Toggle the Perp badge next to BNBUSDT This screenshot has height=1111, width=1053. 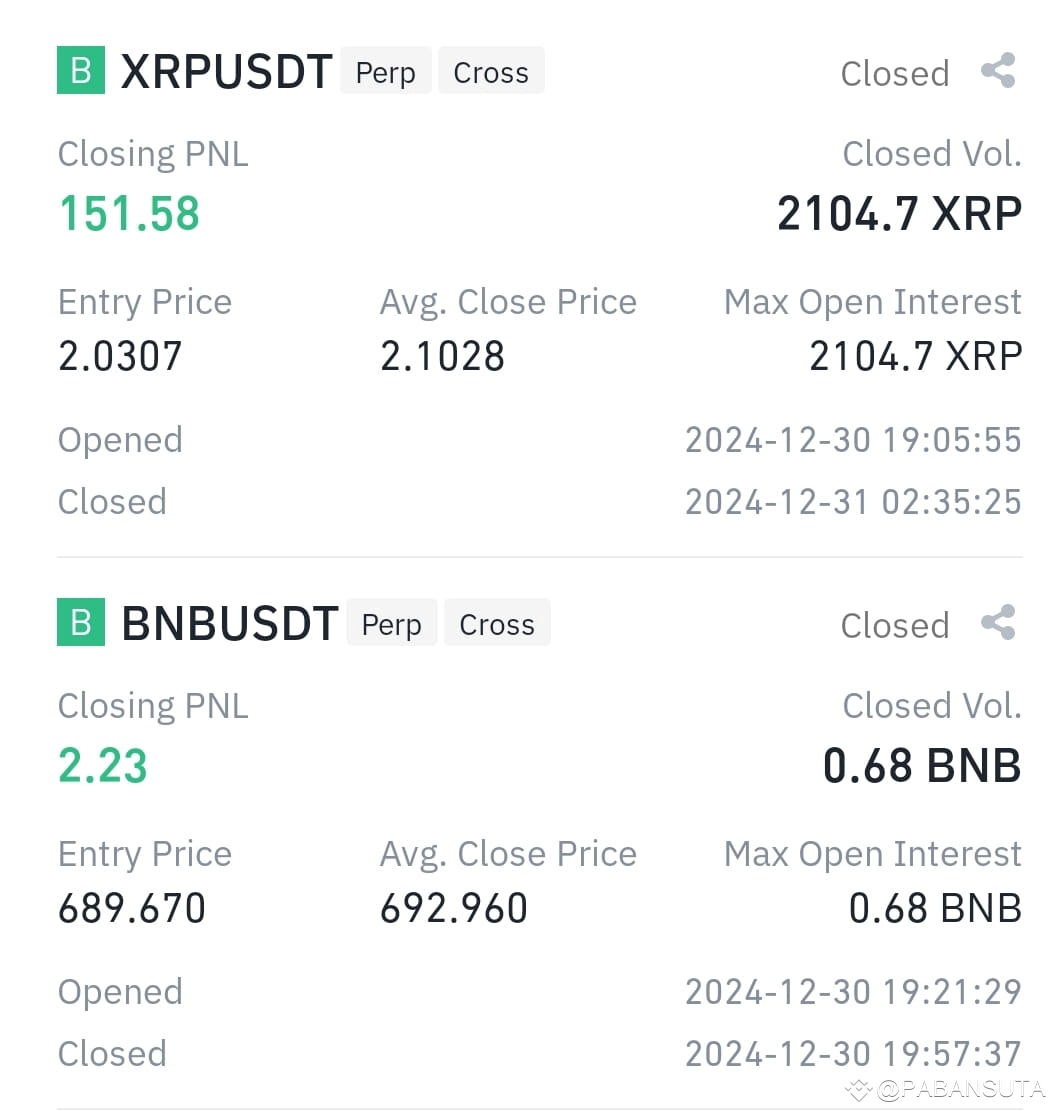click(x=392, y=623)
